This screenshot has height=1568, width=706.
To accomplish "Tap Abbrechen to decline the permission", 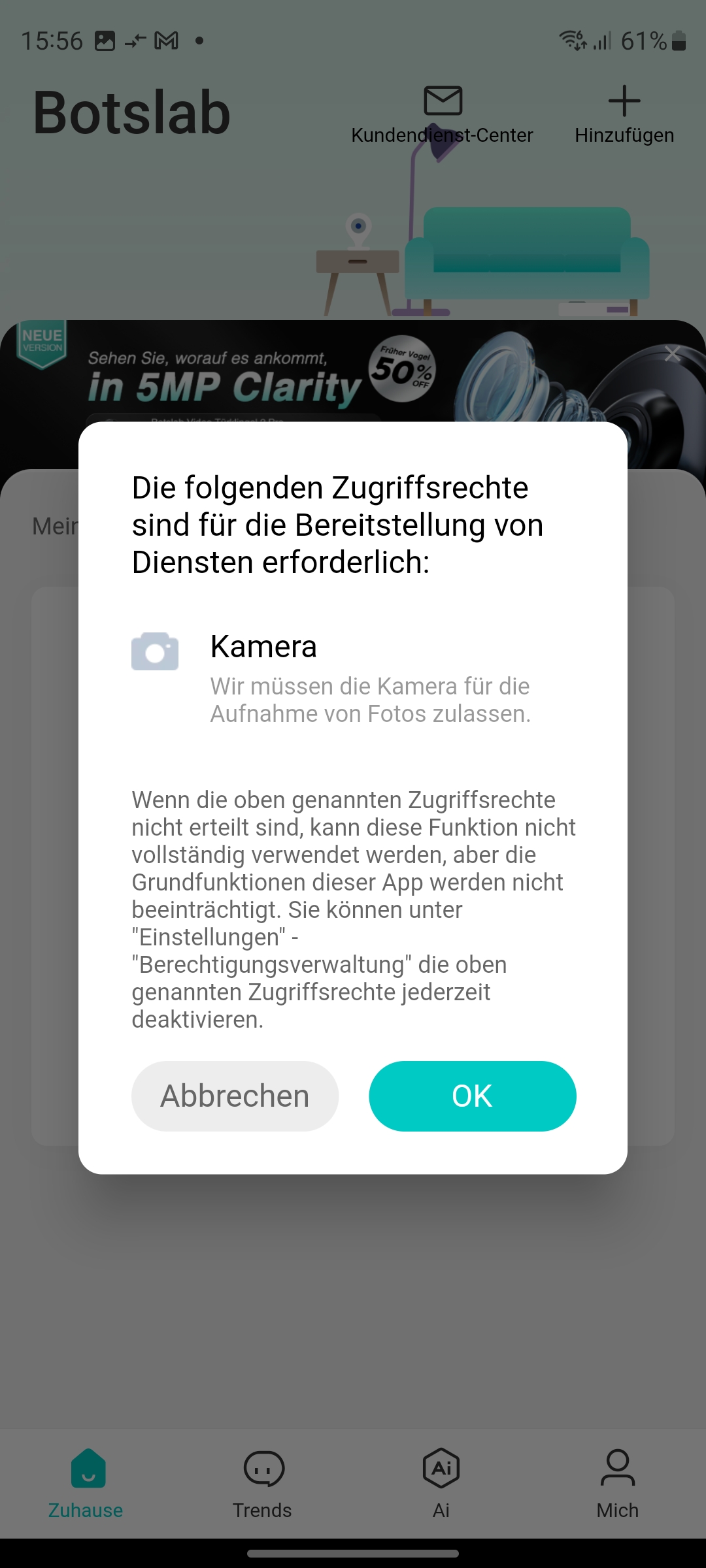I will [x=235, y=1096].
